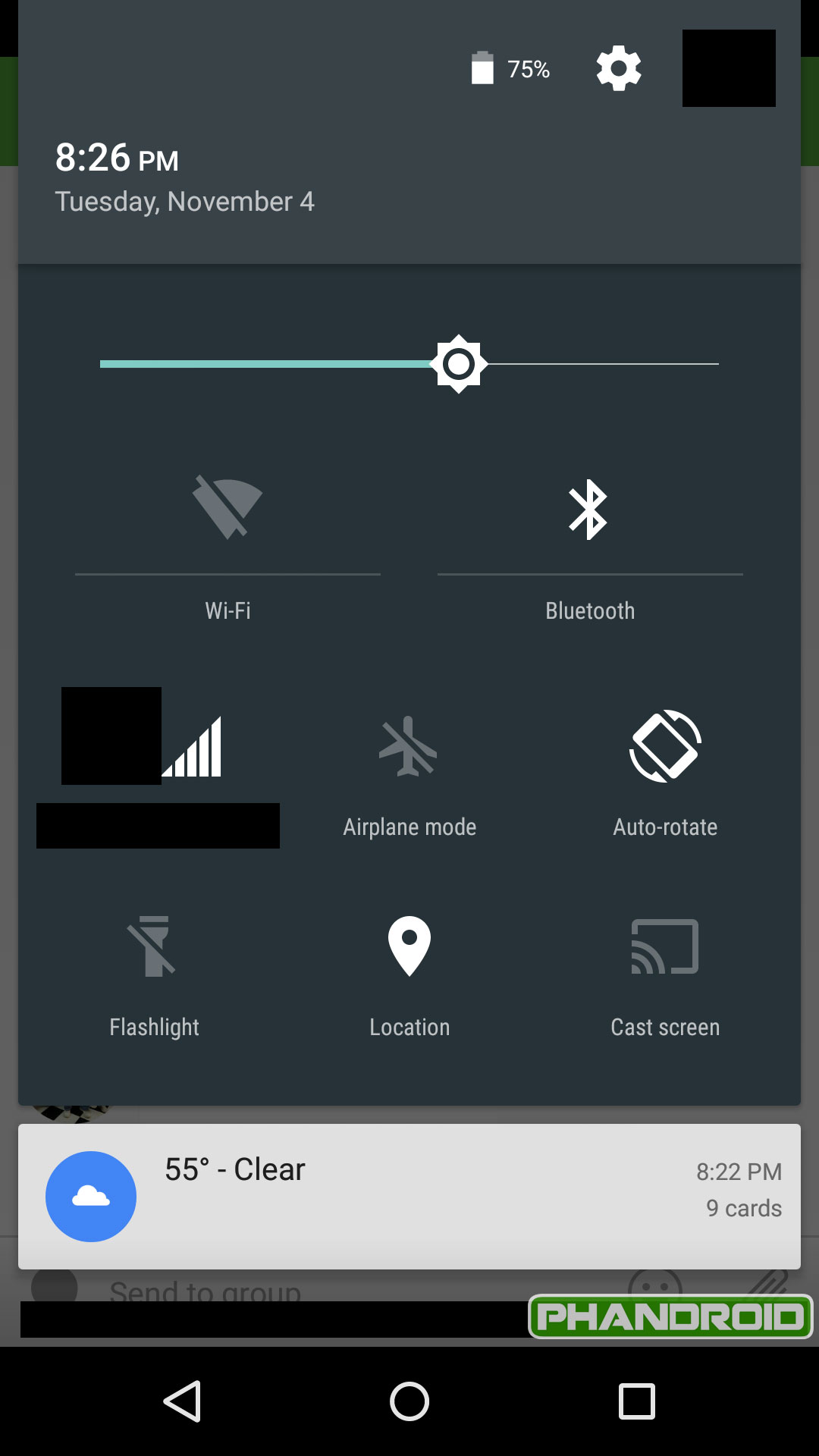Open the Wi-Fi label for network details

pyautogui.click(x=227, y=610)
